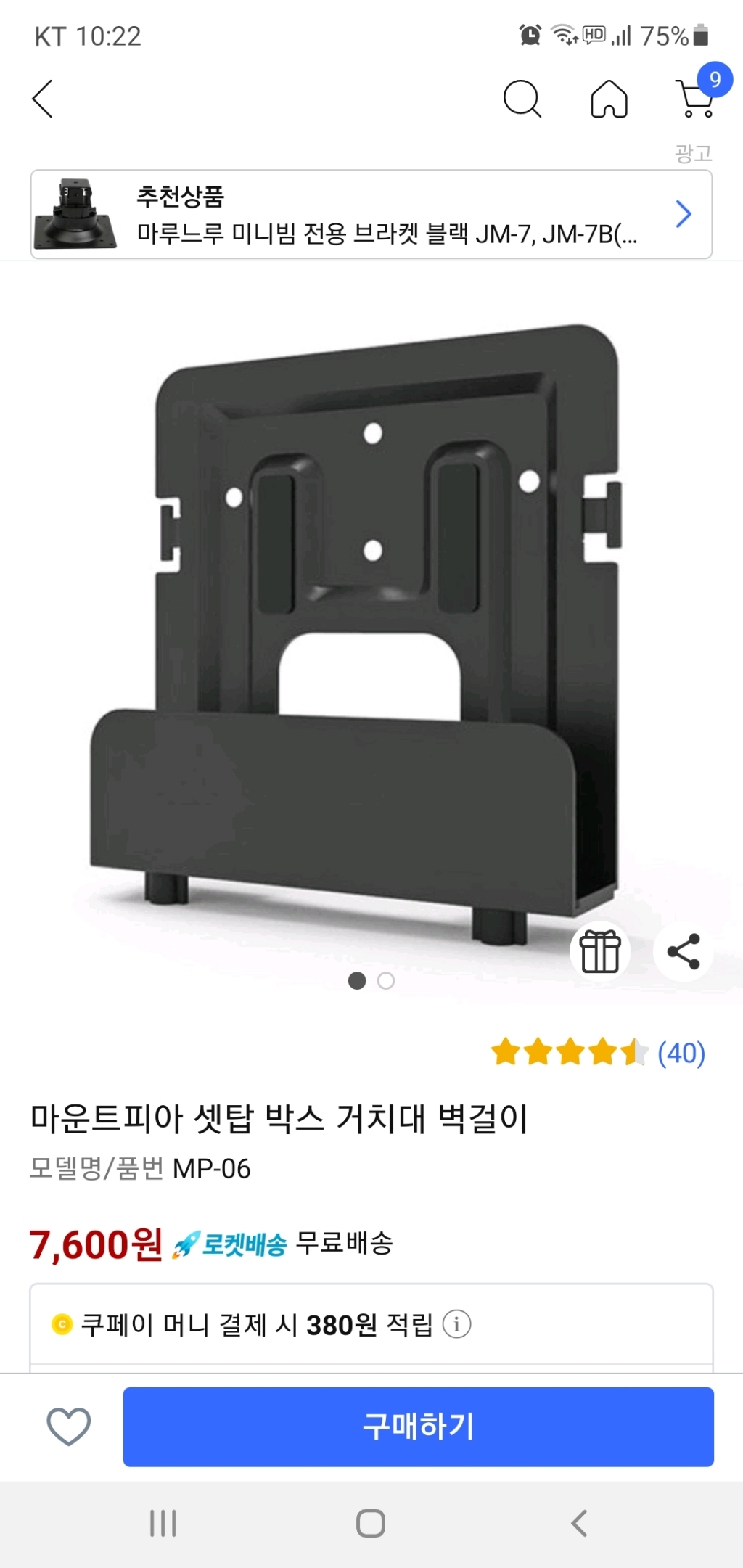
Task: Share this product
Action: tap(683, 951)
